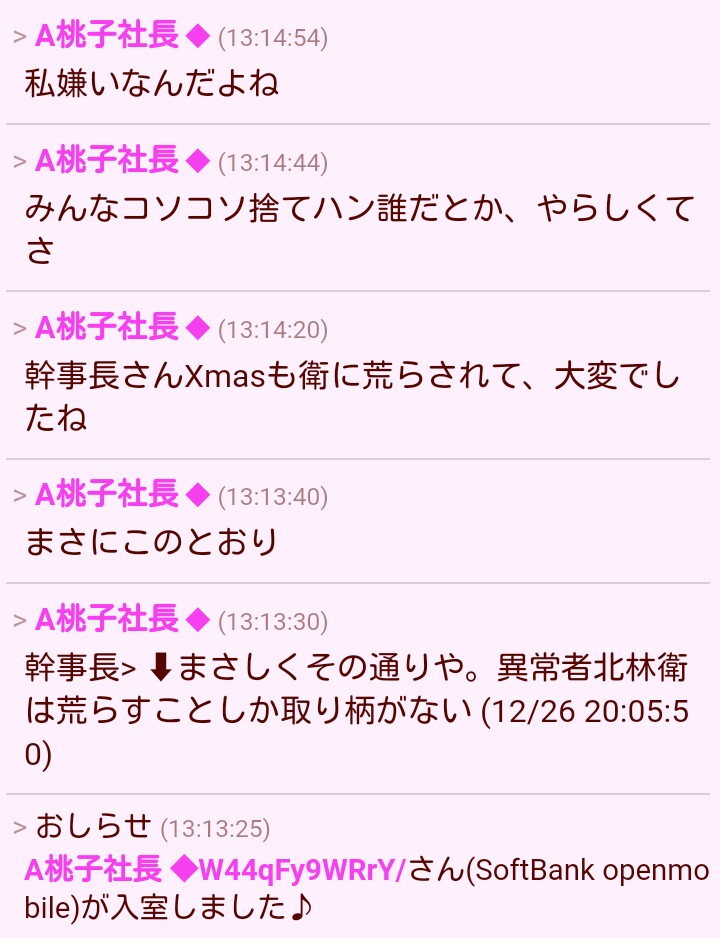Tap the > marker before おしらせ at 13:13:25
Image resolution: width=720 pixels, height=938 pixels.
point(20,828)
